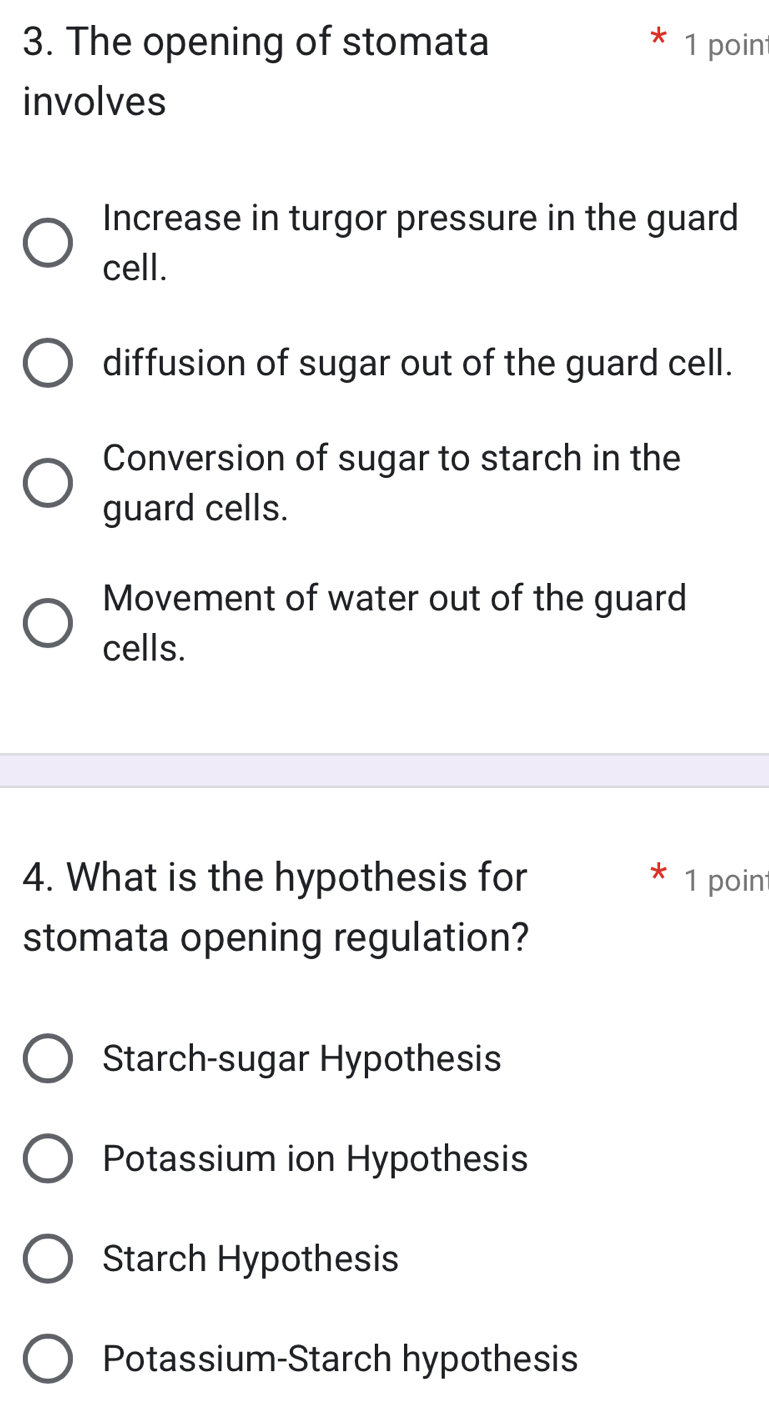The image size is (769, 1409).
Task: Click the question 3 title text
Action: tap(255, 42)
